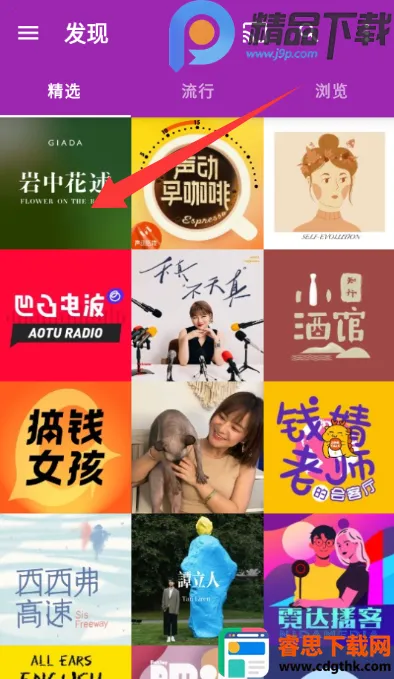Open the podcast with woman holding cat
394x679 pixels.
tap(197, 447)
